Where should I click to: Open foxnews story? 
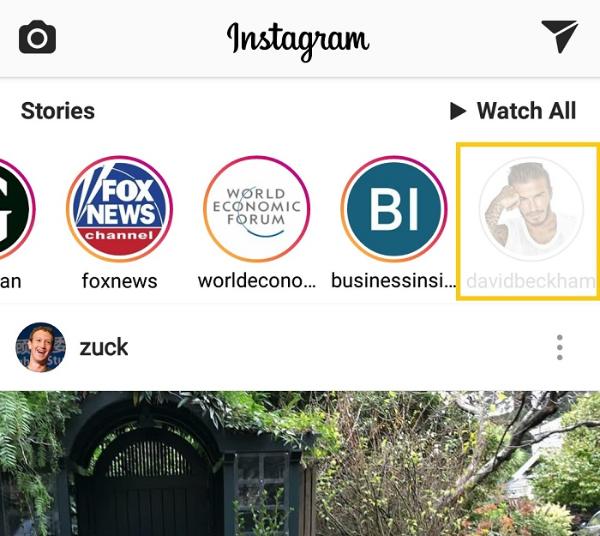click(x=119, y=209)
